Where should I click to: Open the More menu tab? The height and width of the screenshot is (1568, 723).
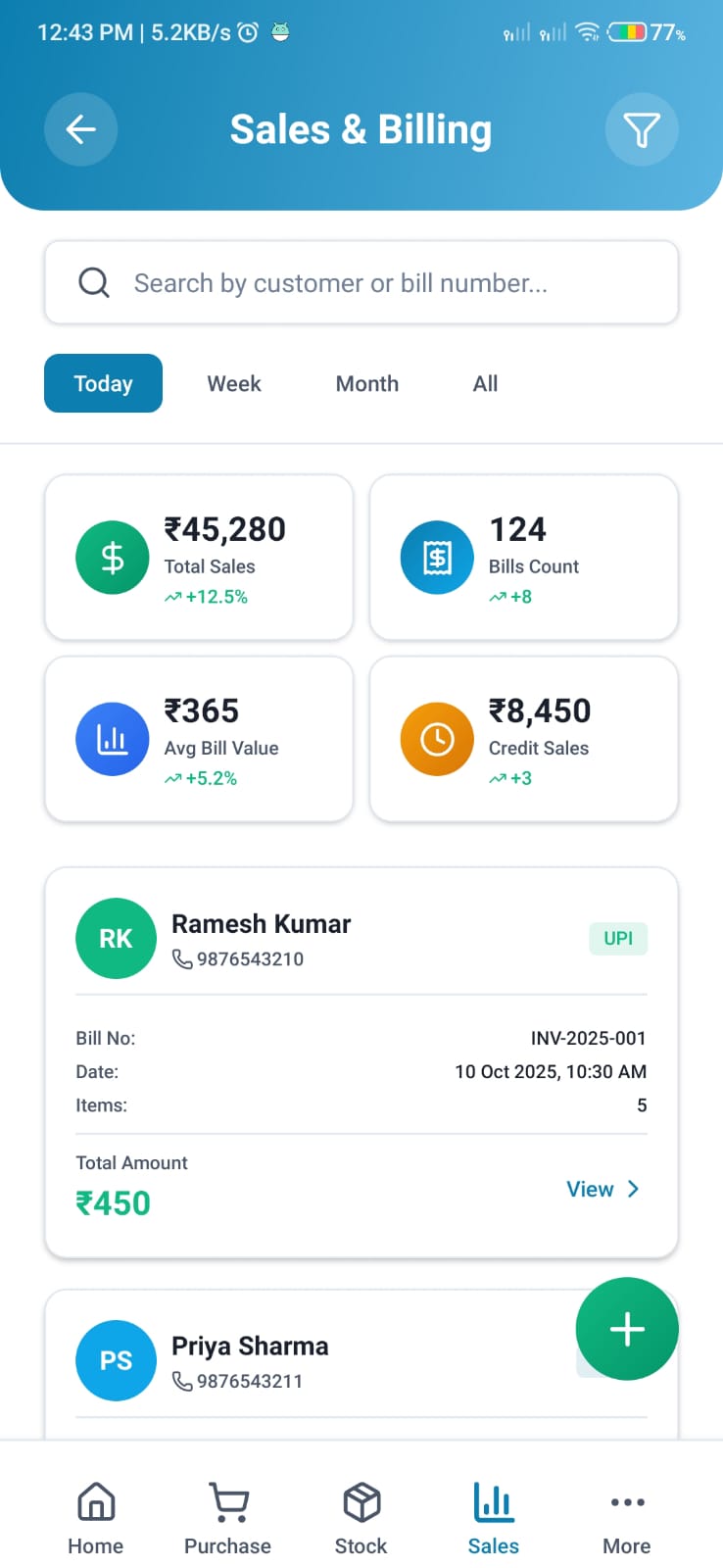pos(626,1517)
